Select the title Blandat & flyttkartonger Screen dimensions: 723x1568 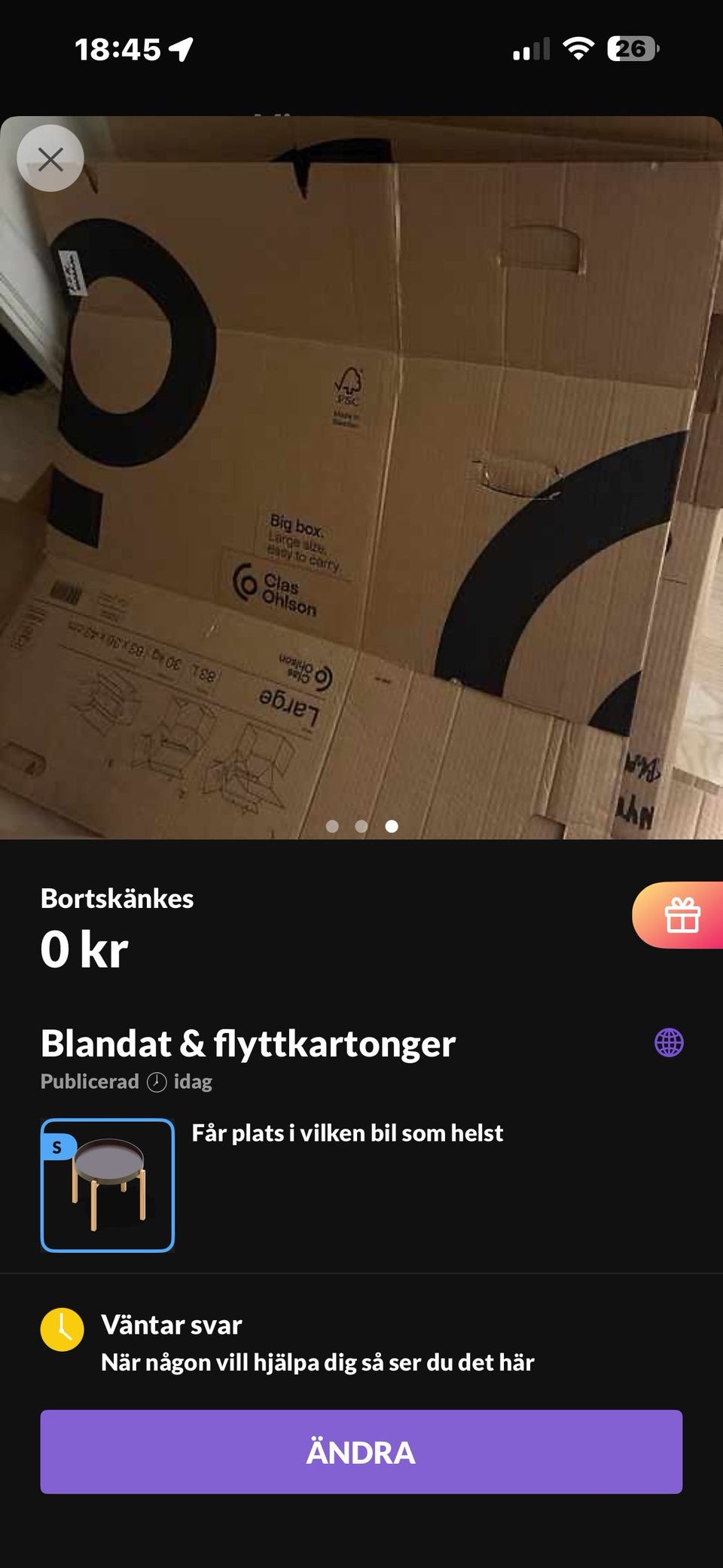(x=247, y=1044)
